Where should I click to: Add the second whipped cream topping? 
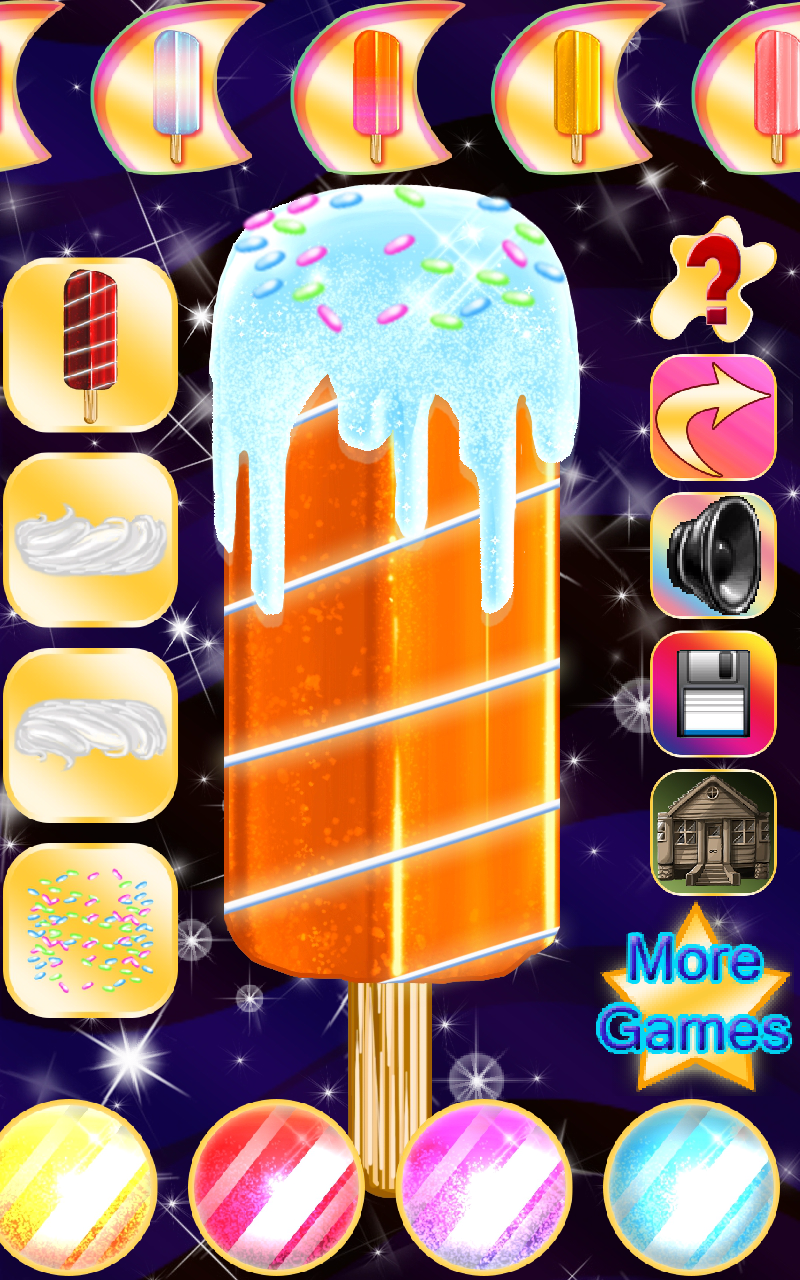(x=90, y=735)
